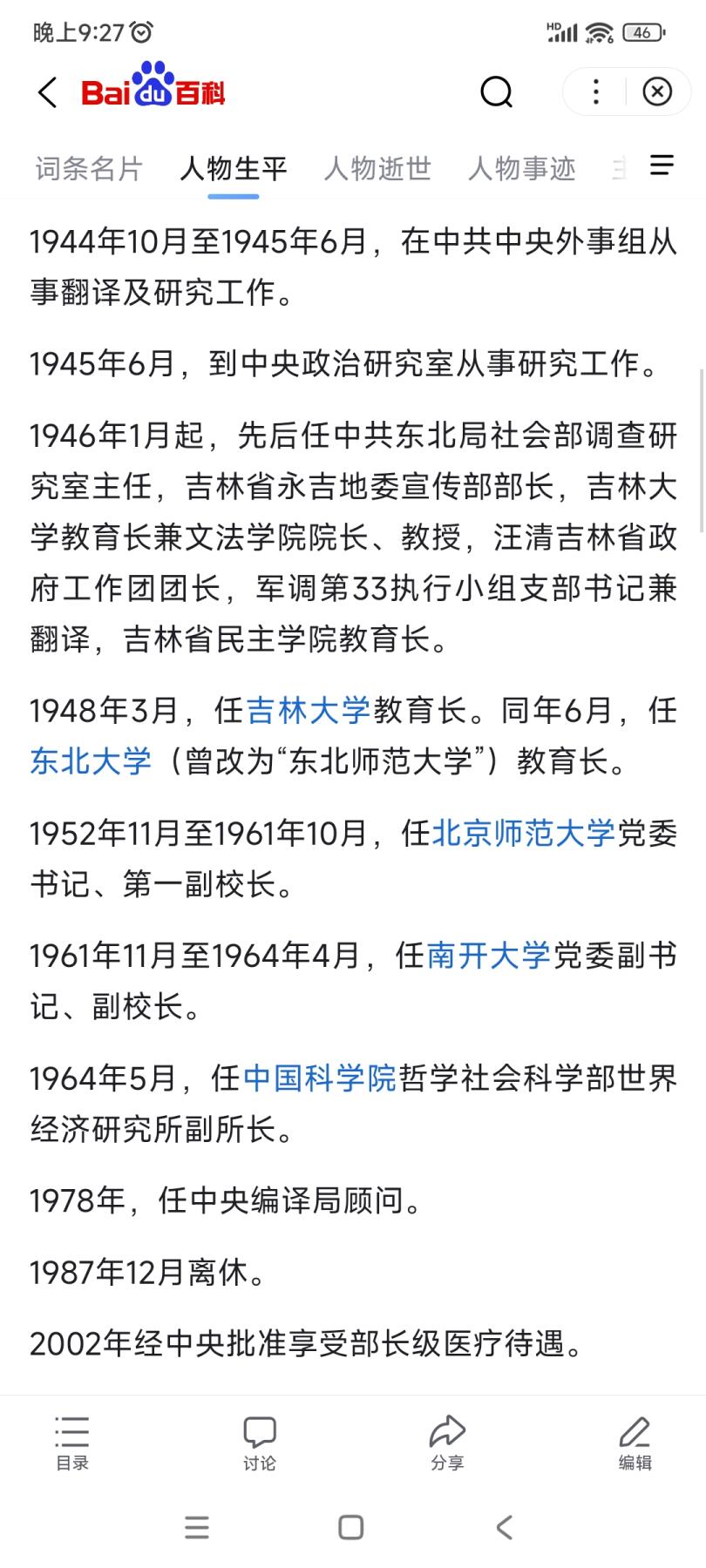This screenshot has width=706, height=1568.
Task: Switch to the 人物事迹 tab
Action: (521, 168)
